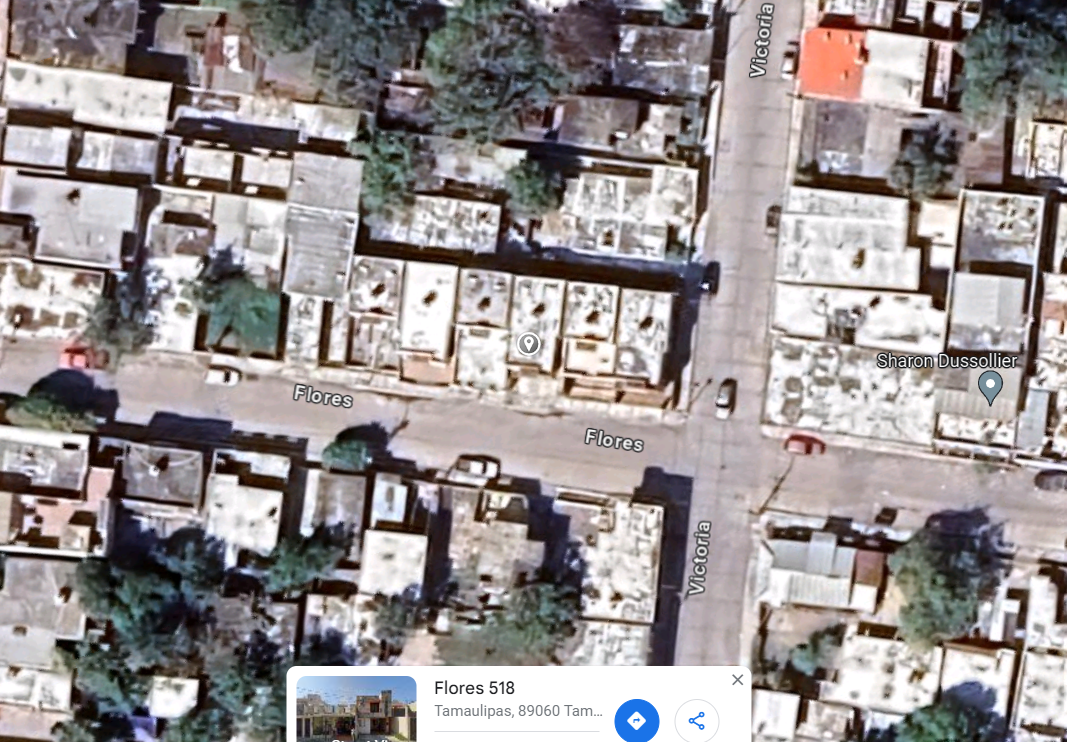
Task: Share the Flores 518 location
Action: click(696, 720)
